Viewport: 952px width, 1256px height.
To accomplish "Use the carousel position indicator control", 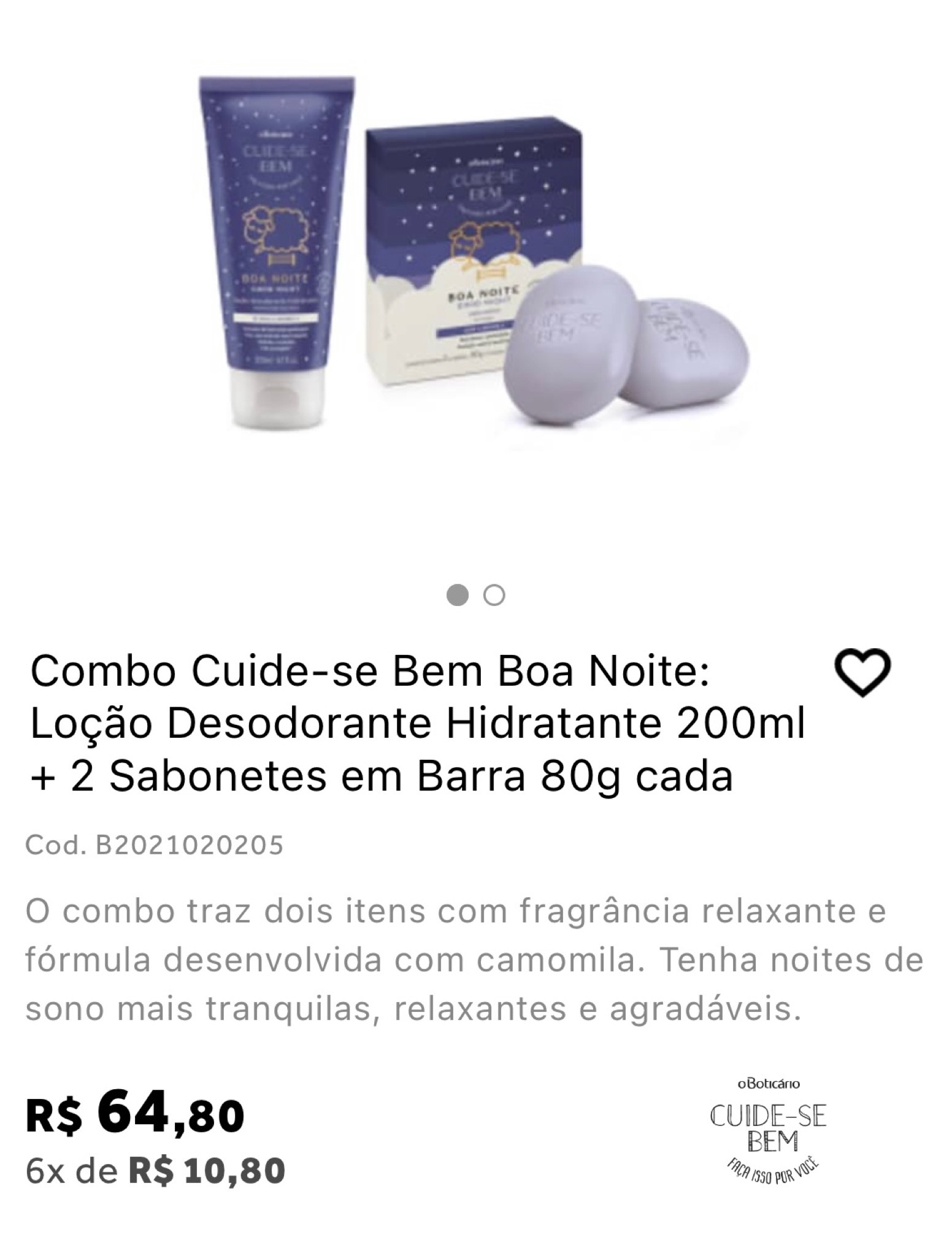I will click(475, 595).
